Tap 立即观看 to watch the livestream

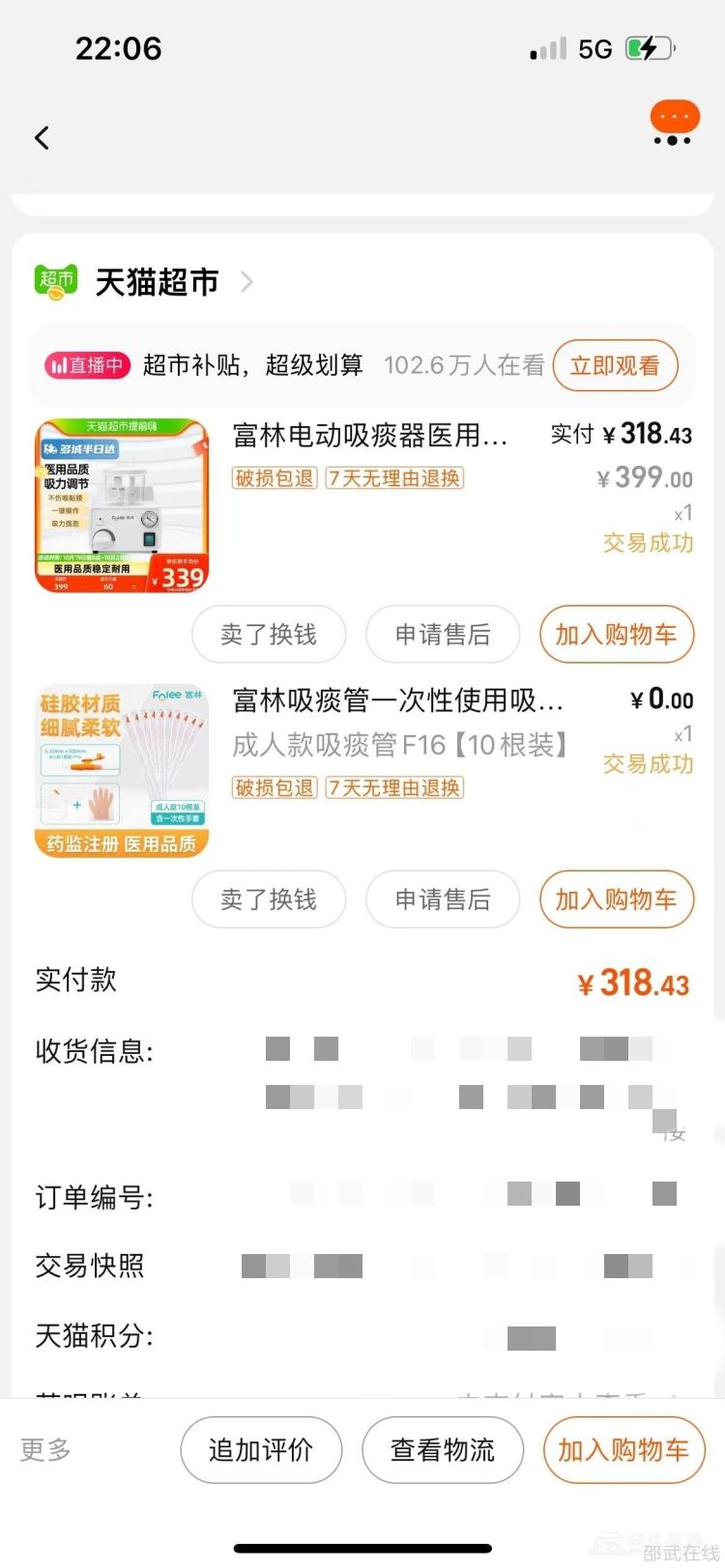(615, 366)
